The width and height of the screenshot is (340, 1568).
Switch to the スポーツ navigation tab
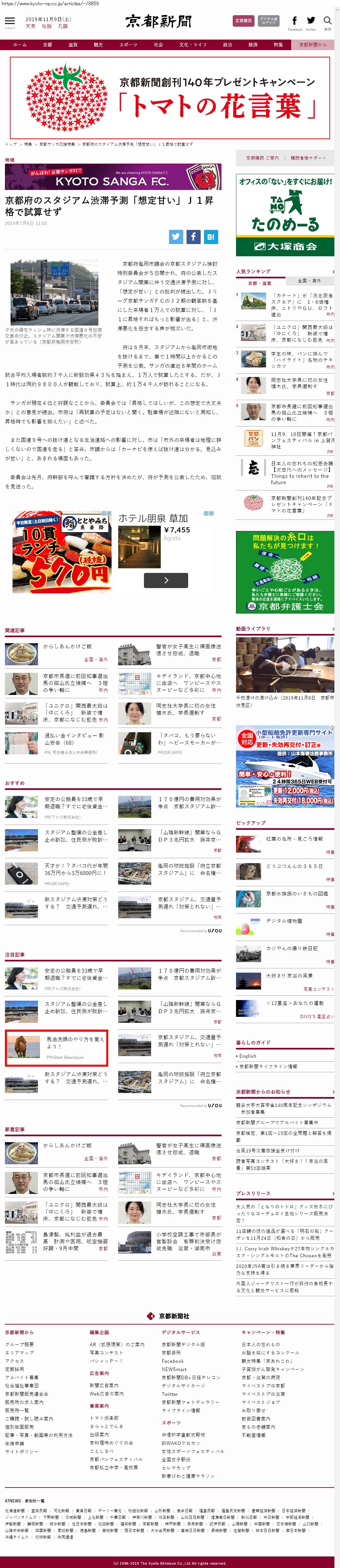click(128, 45)
